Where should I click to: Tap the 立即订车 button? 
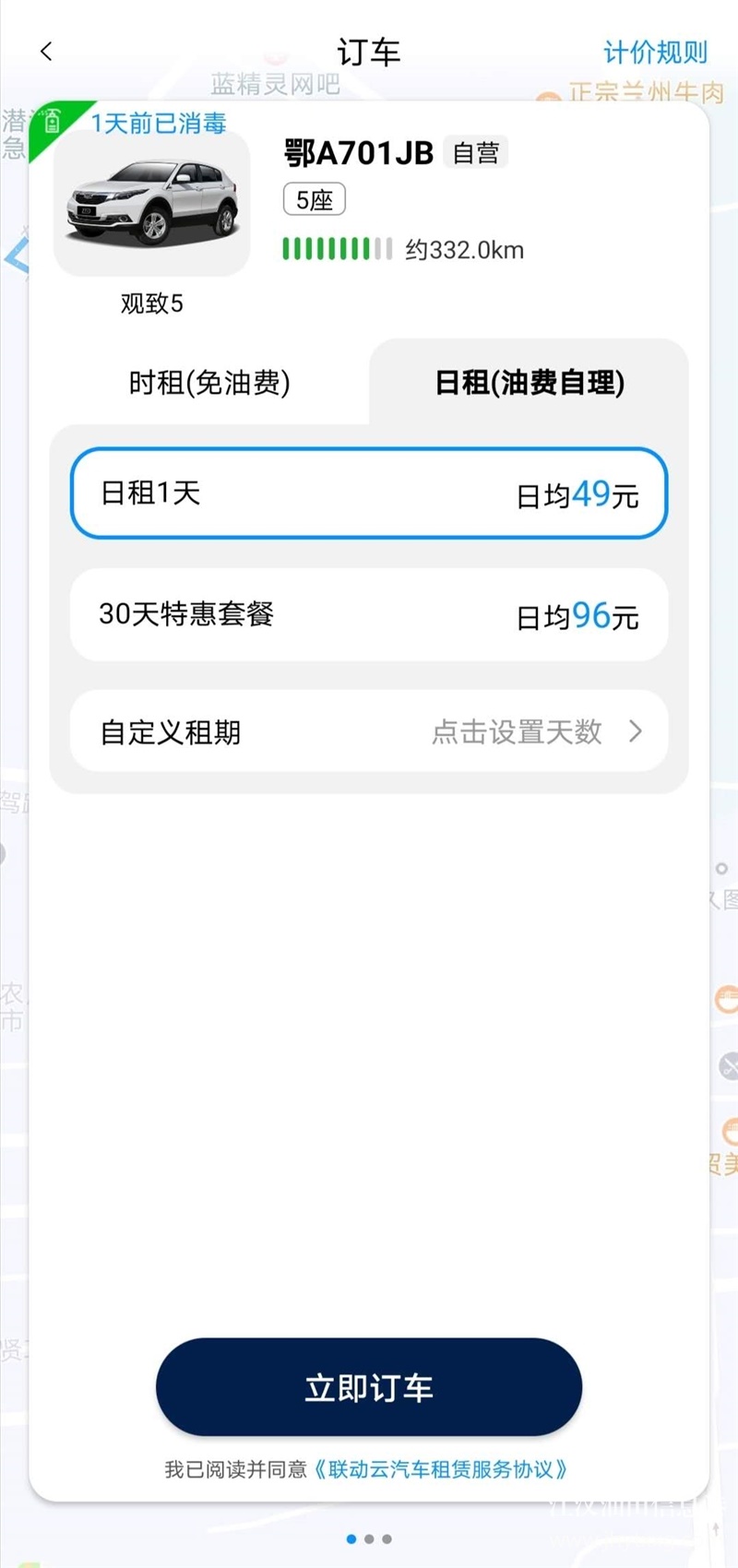point(369,1387)
